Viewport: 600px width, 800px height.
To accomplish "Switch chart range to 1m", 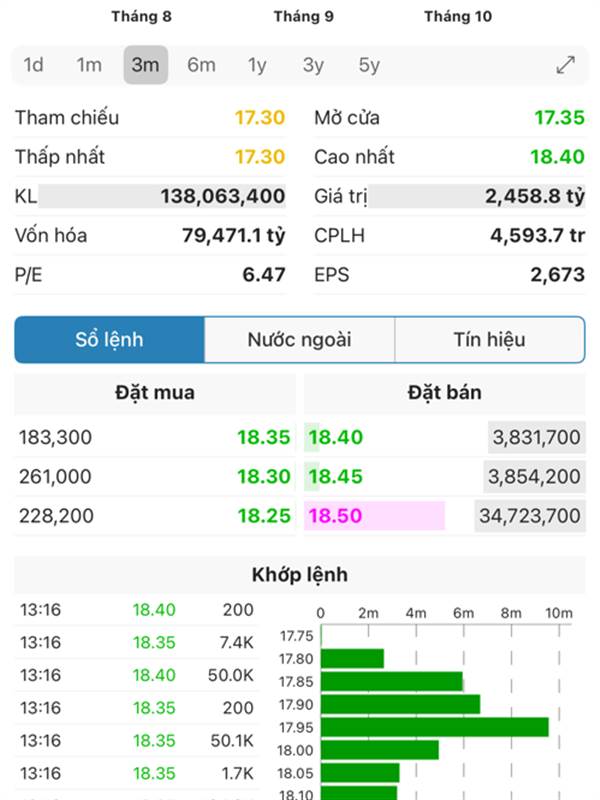I will tap(89, 65).
